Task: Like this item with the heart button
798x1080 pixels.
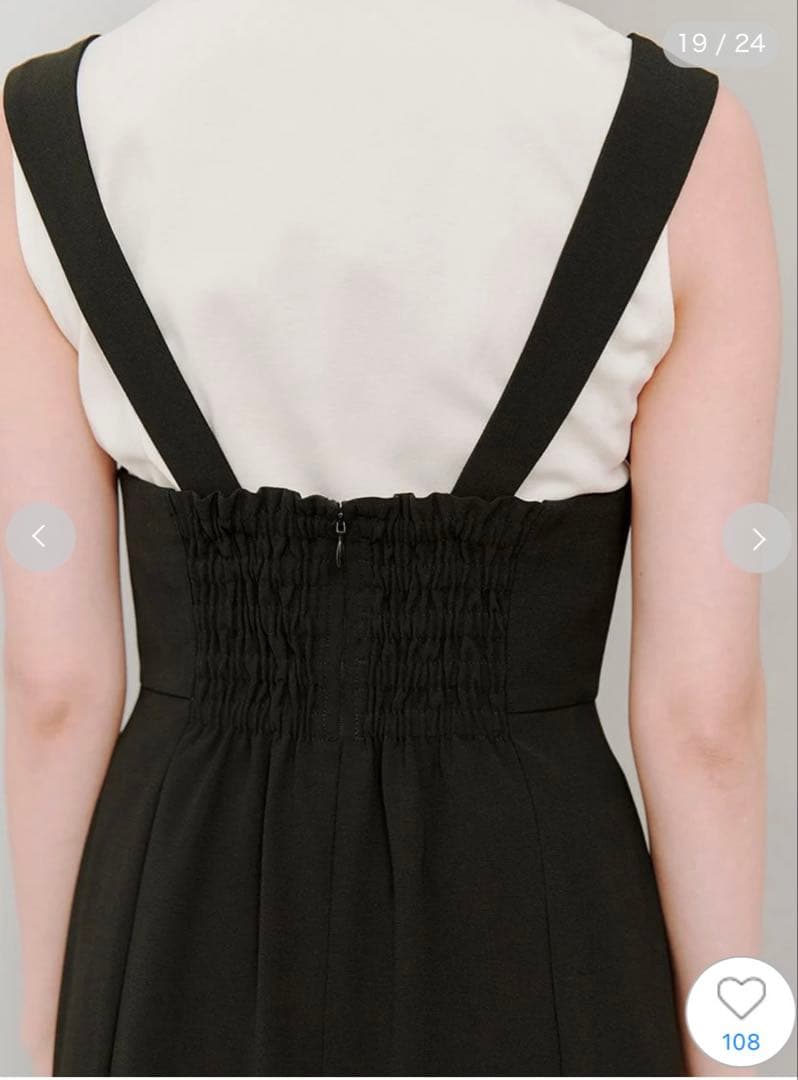Action: click(x=741, y=1010)
